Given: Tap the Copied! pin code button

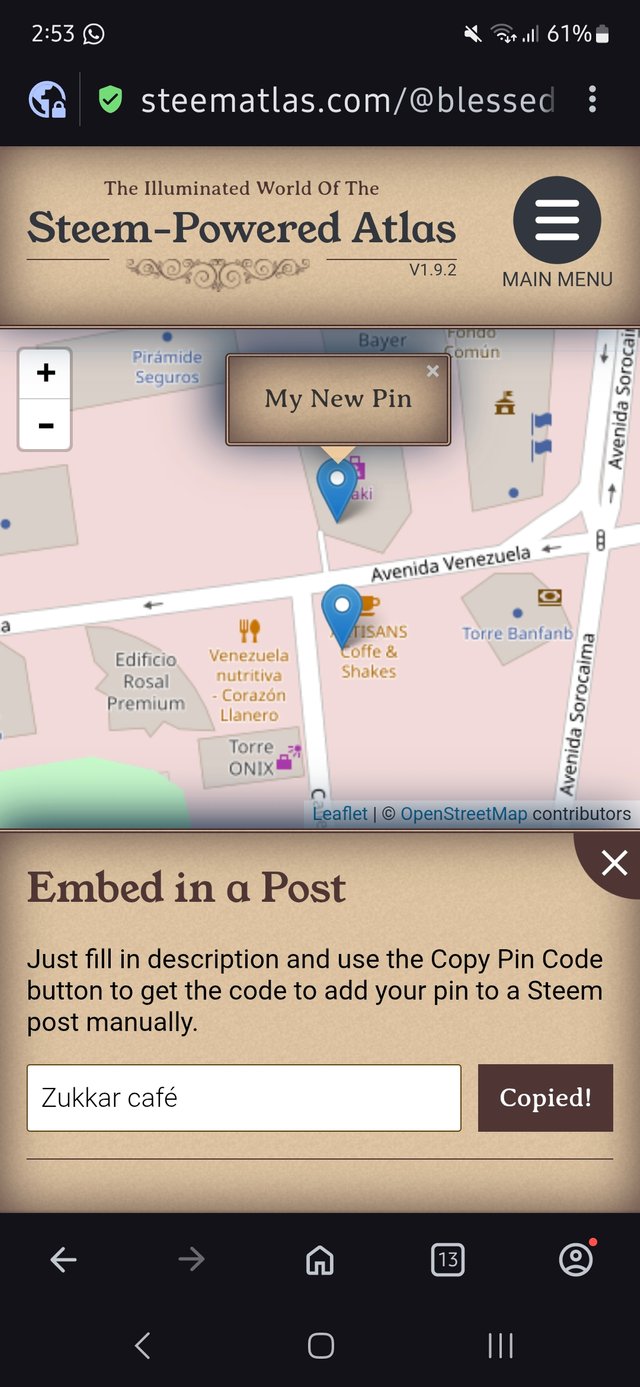Looking at the screenshot, I should coord(545,1098).
